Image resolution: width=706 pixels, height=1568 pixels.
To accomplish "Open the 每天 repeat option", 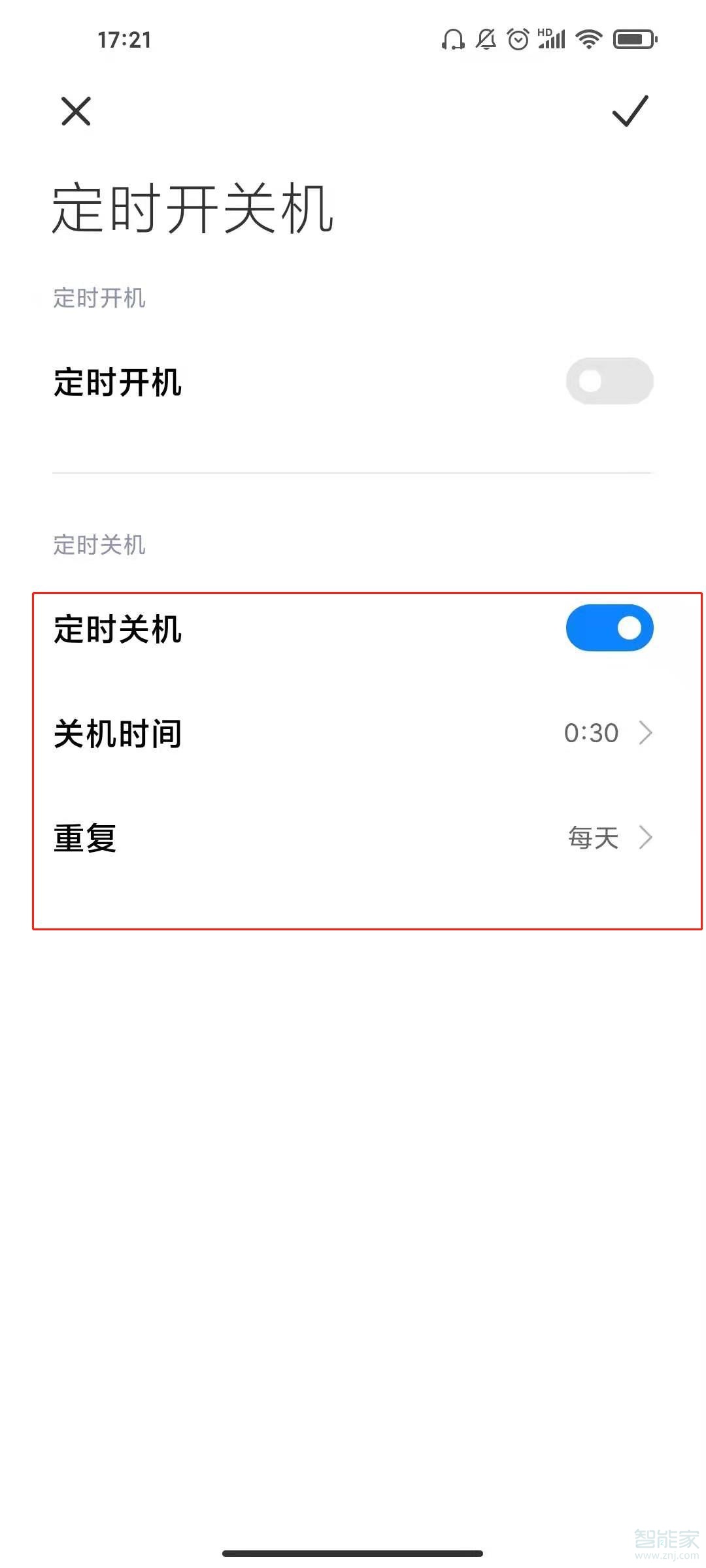I will 592,837.
